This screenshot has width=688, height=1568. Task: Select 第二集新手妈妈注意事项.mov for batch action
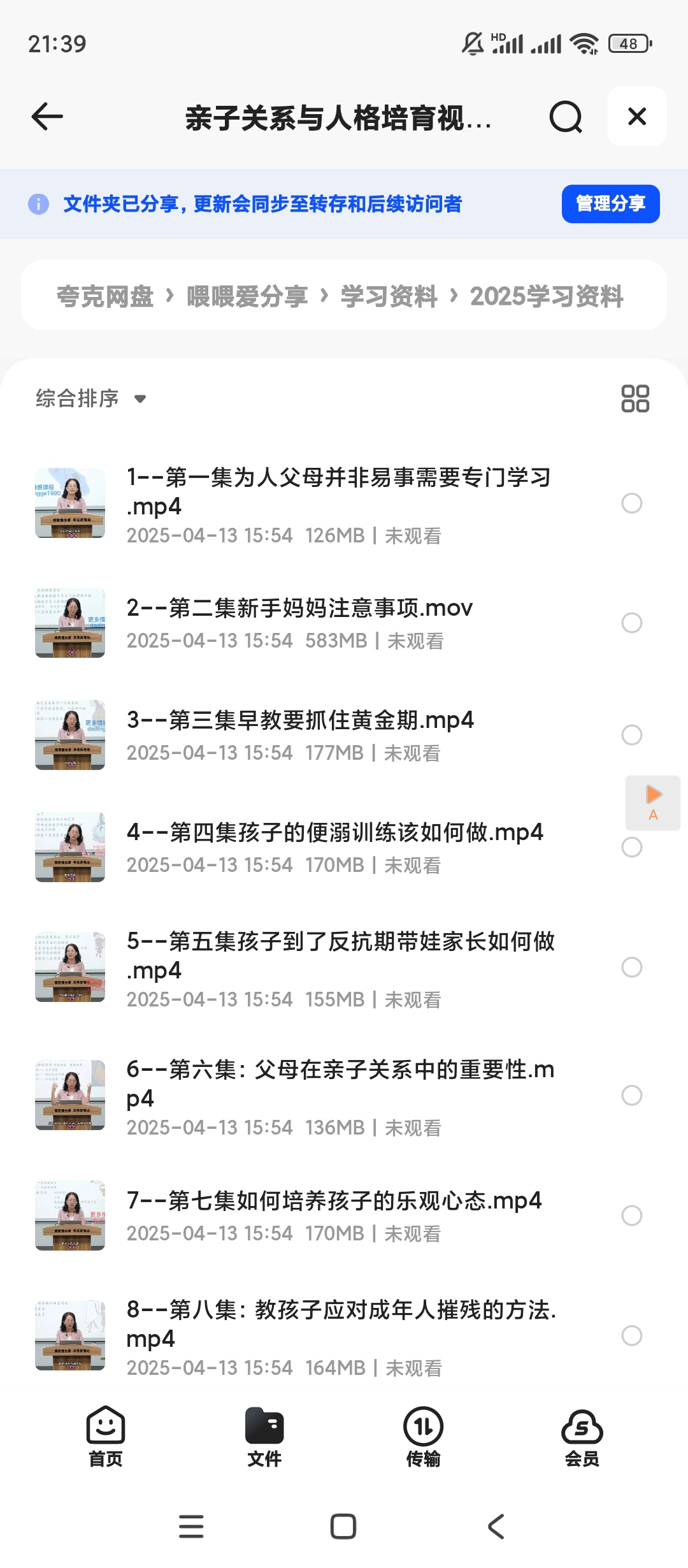pyautogui.click(x=632, y=621)
